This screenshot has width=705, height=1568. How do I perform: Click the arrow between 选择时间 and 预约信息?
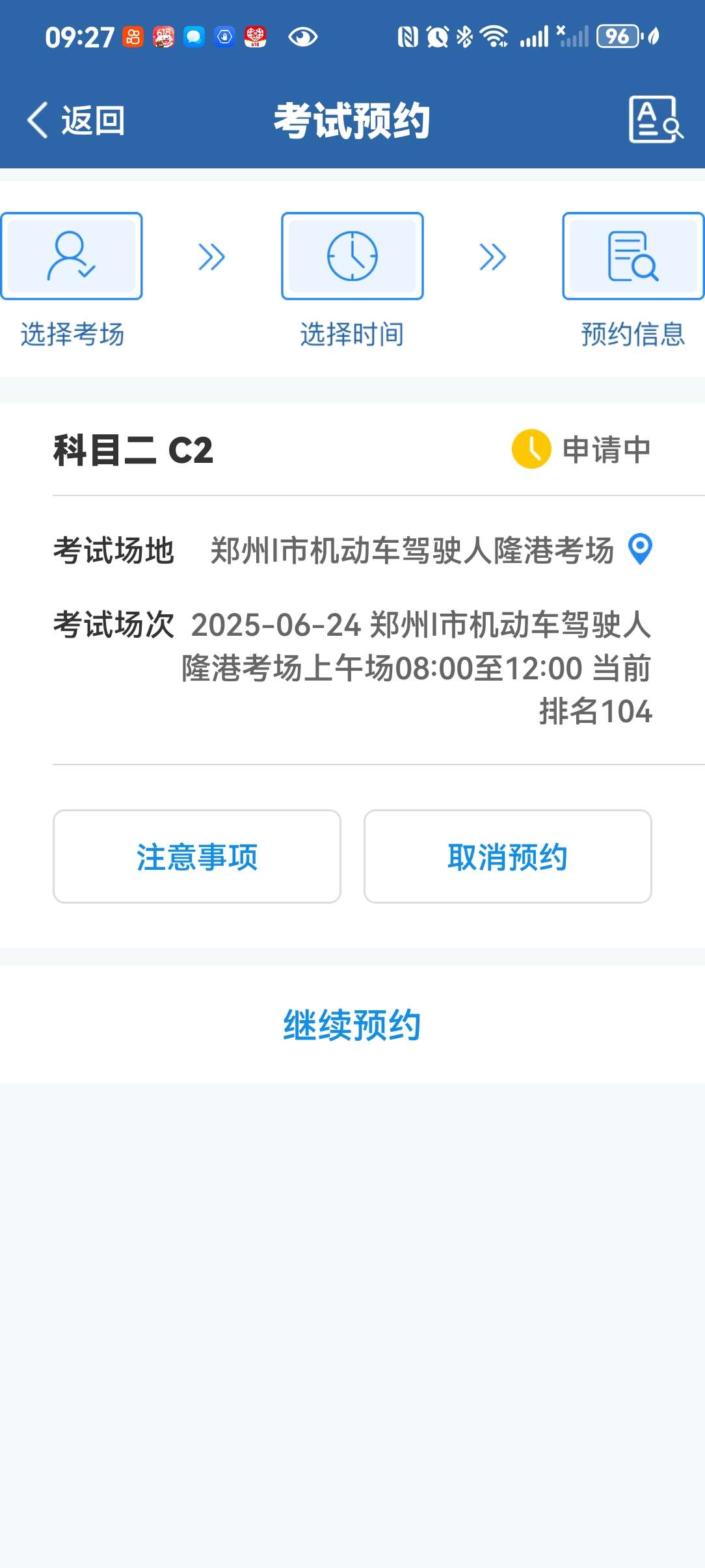[x=492, y=256]
